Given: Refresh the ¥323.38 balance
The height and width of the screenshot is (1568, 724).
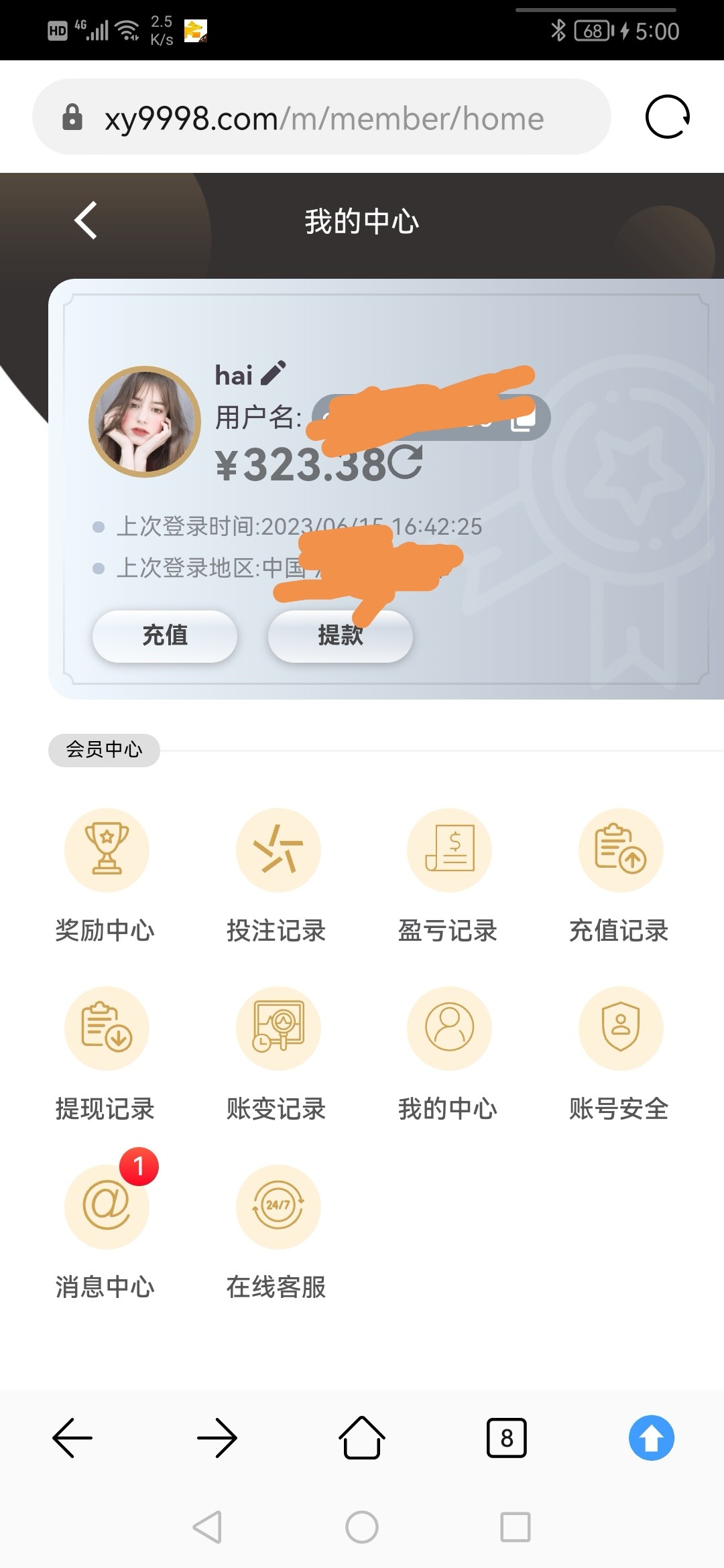Looking at the screenshot, I should coord(405,462).
